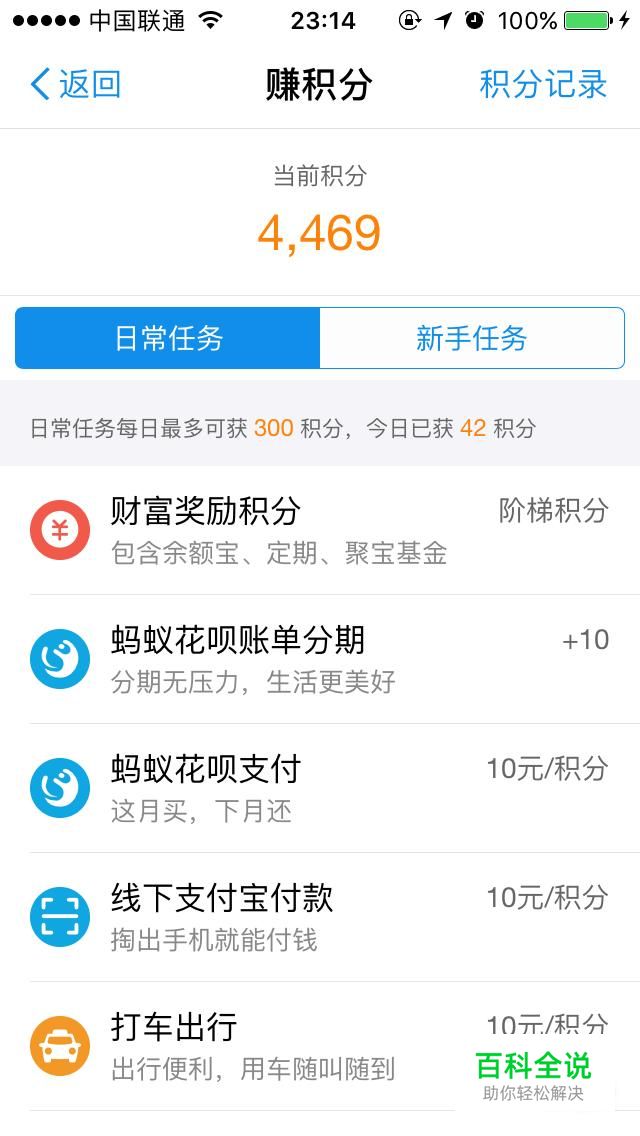The width and height of the screenshot is (640, 1136).
Task: Open the 蚂蚁花呗支付 task
Action: click(320, 788)
